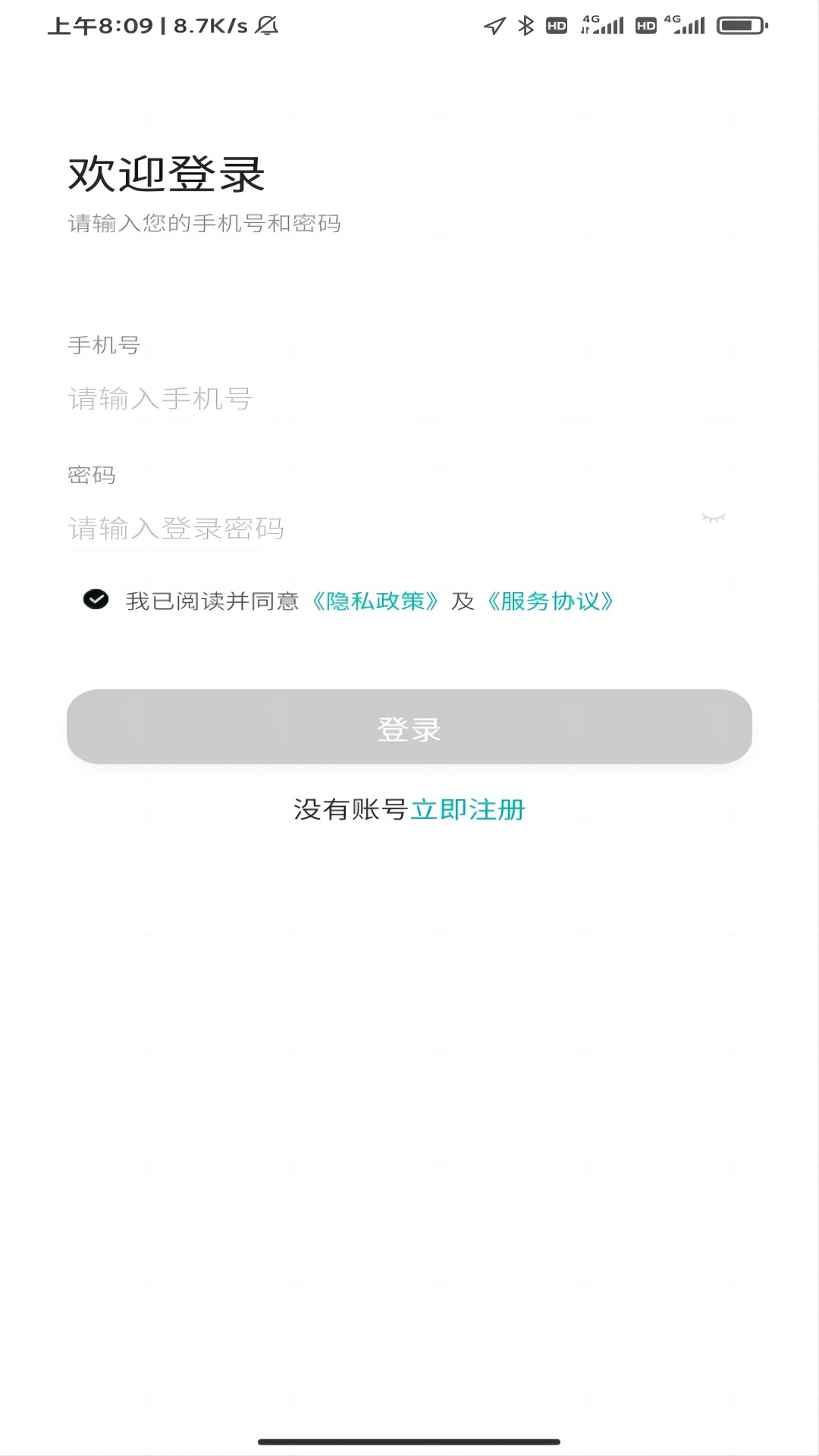Viewport: 819px width, 1456px height.
Task: Open the 隐私政策 privacy policy link
Action: click(375, 601)
